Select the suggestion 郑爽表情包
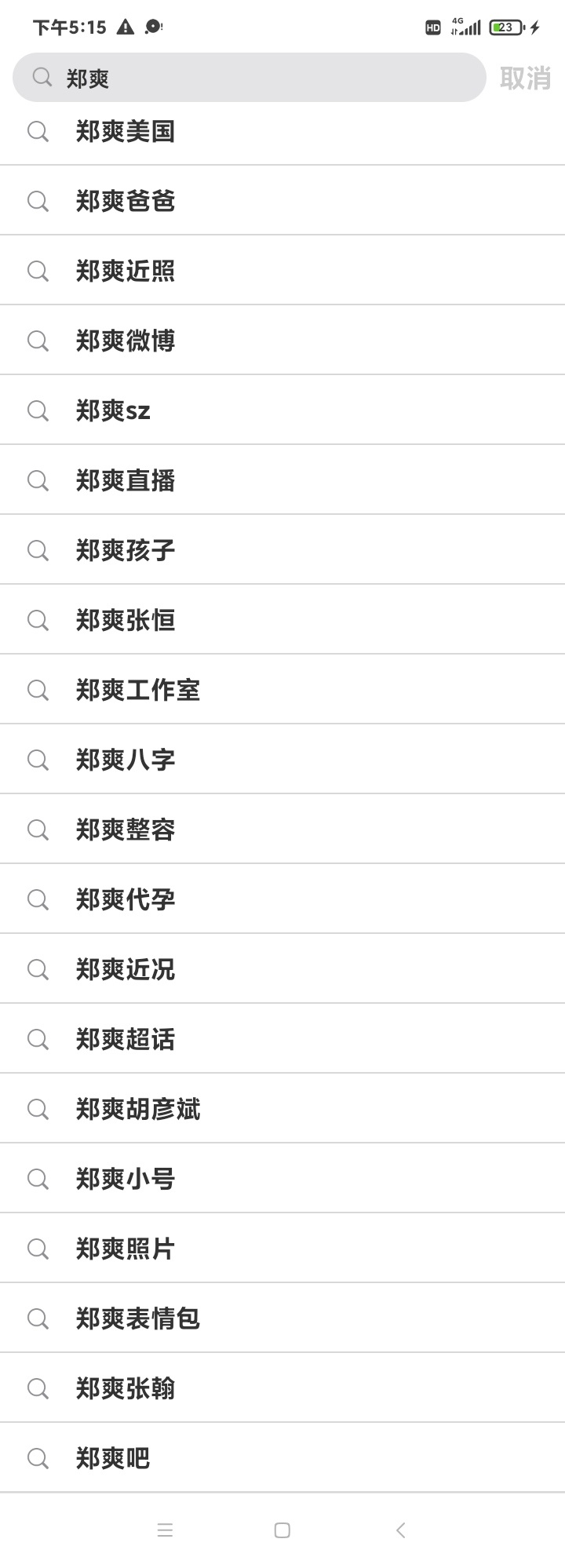The width and height of the screenshot is (565, 1568). coord(138,1318)
